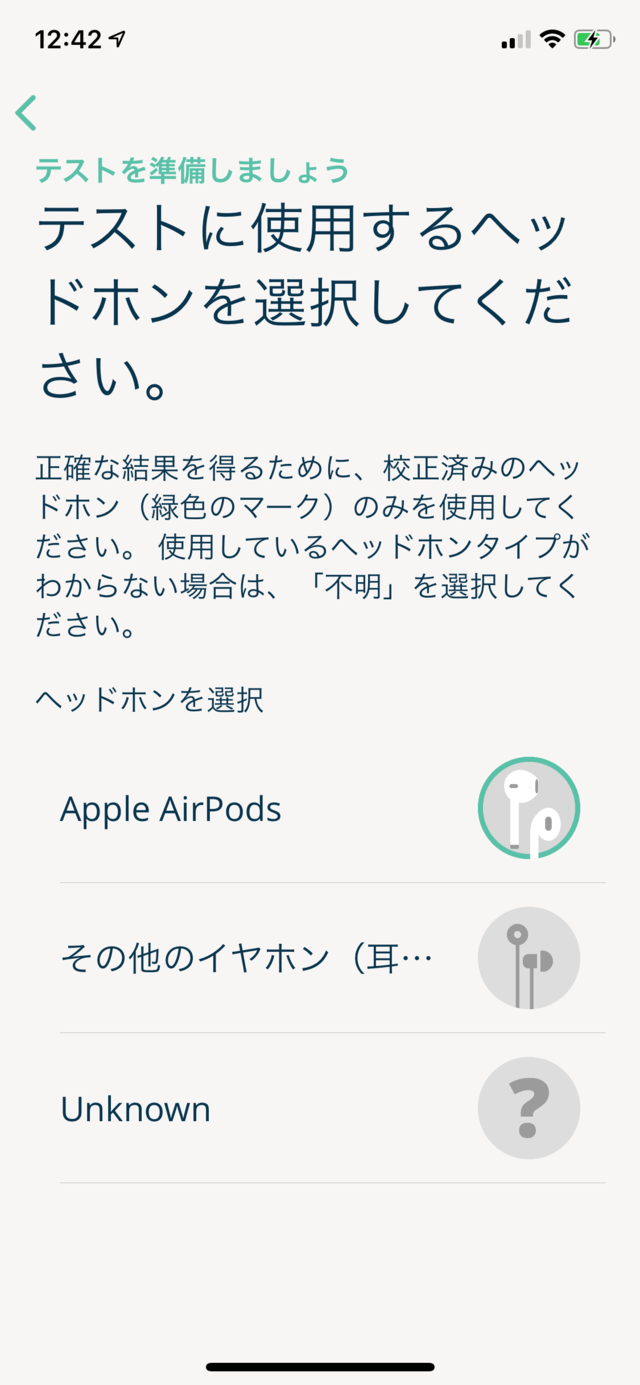Go back with the green arrow
The image size is (640, 1385).
pyautogui.click(x=26, y=113)
